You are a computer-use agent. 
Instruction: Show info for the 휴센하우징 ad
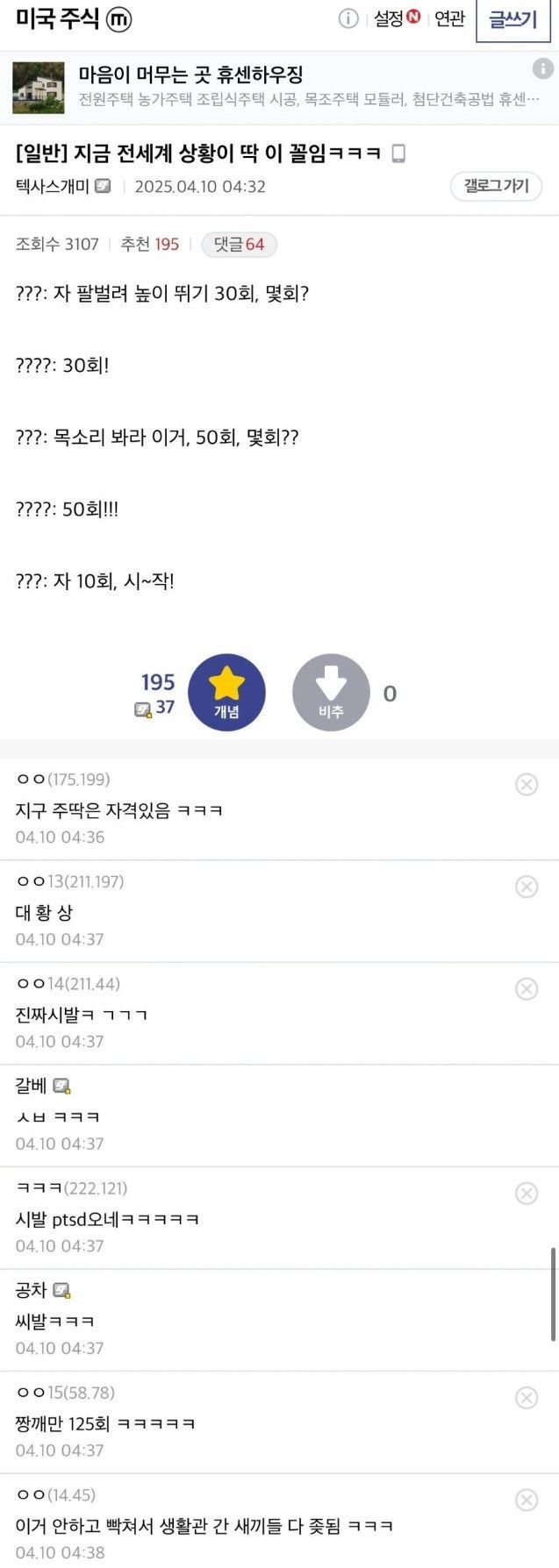543,69
